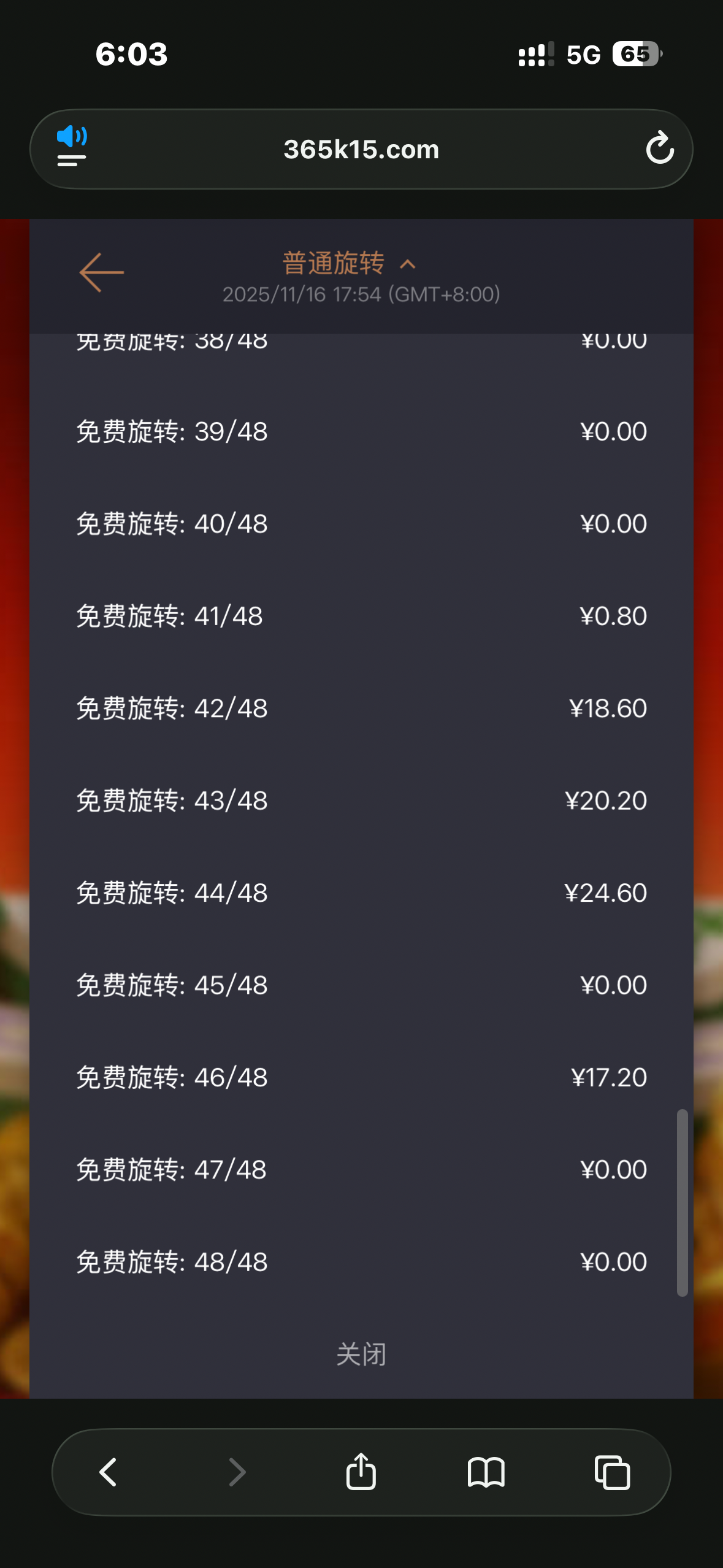Open the page settings menu icon
This screenshot has height=1568, width=723.
(72, 147)
